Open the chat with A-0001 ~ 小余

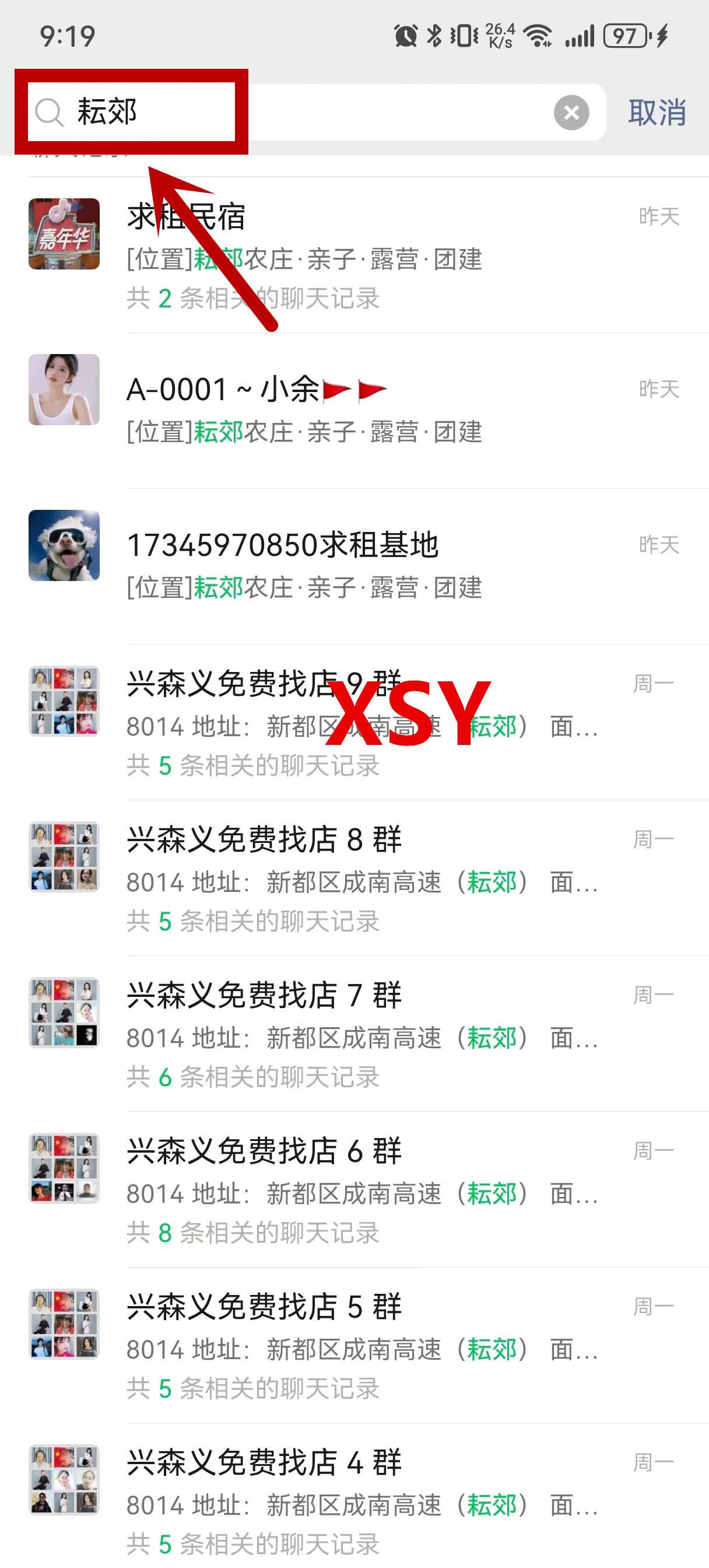click(365, 409)
